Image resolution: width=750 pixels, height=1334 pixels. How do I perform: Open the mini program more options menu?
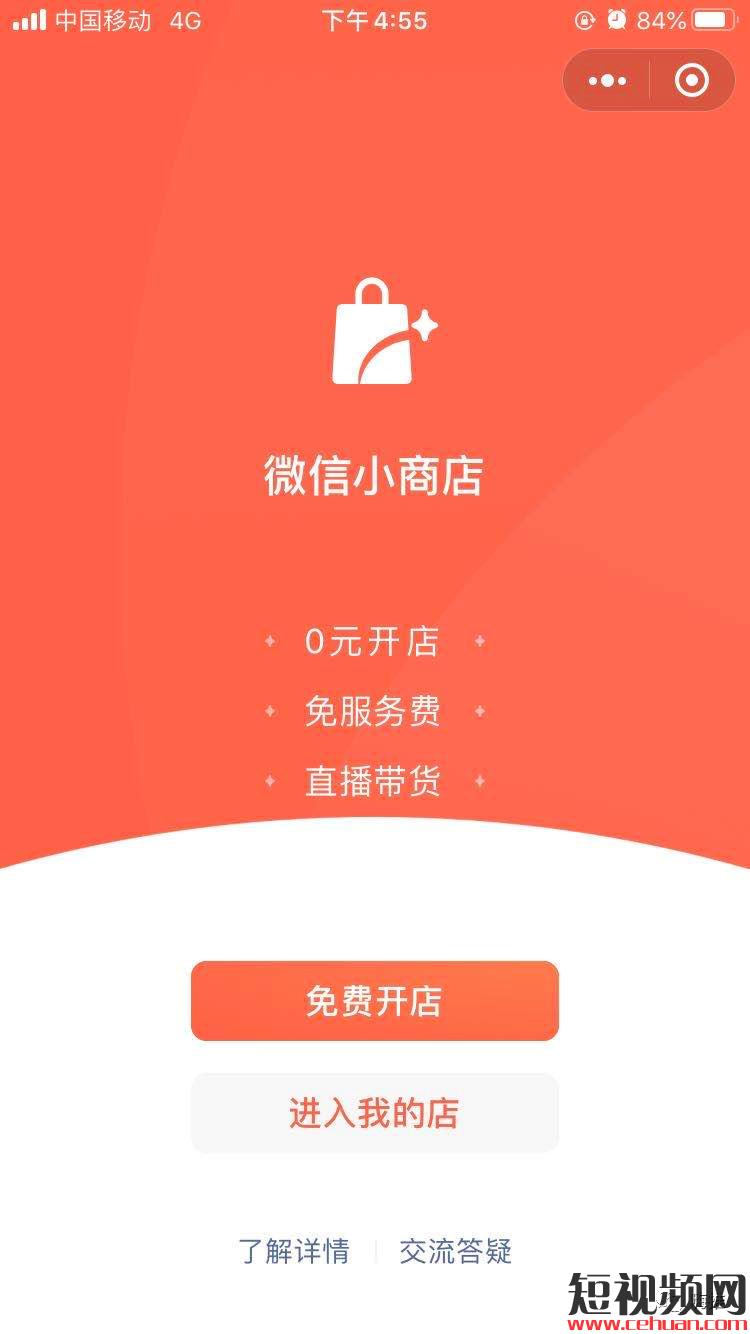tap(608, 80)
